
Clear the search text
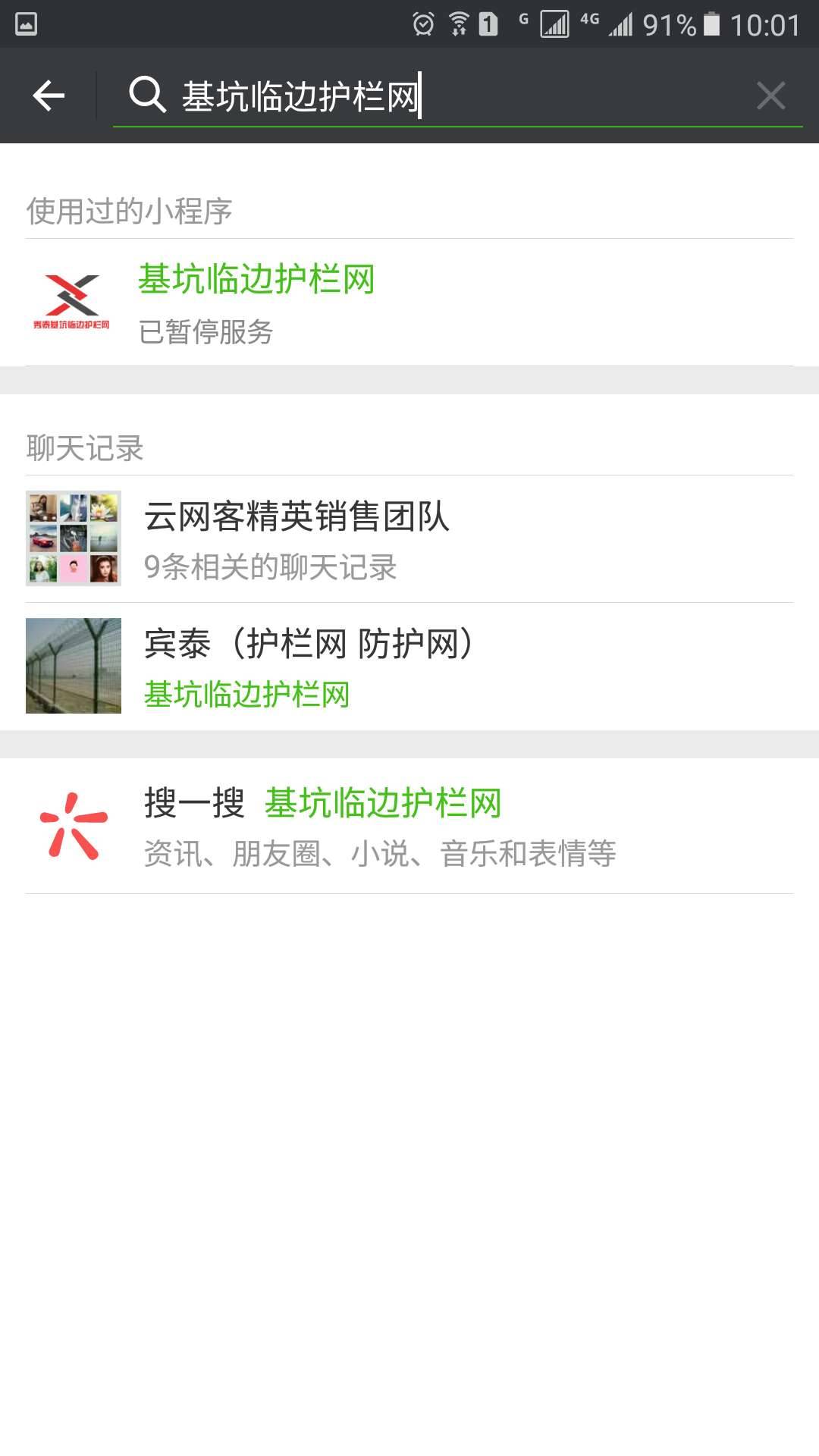tap(770, 96)
